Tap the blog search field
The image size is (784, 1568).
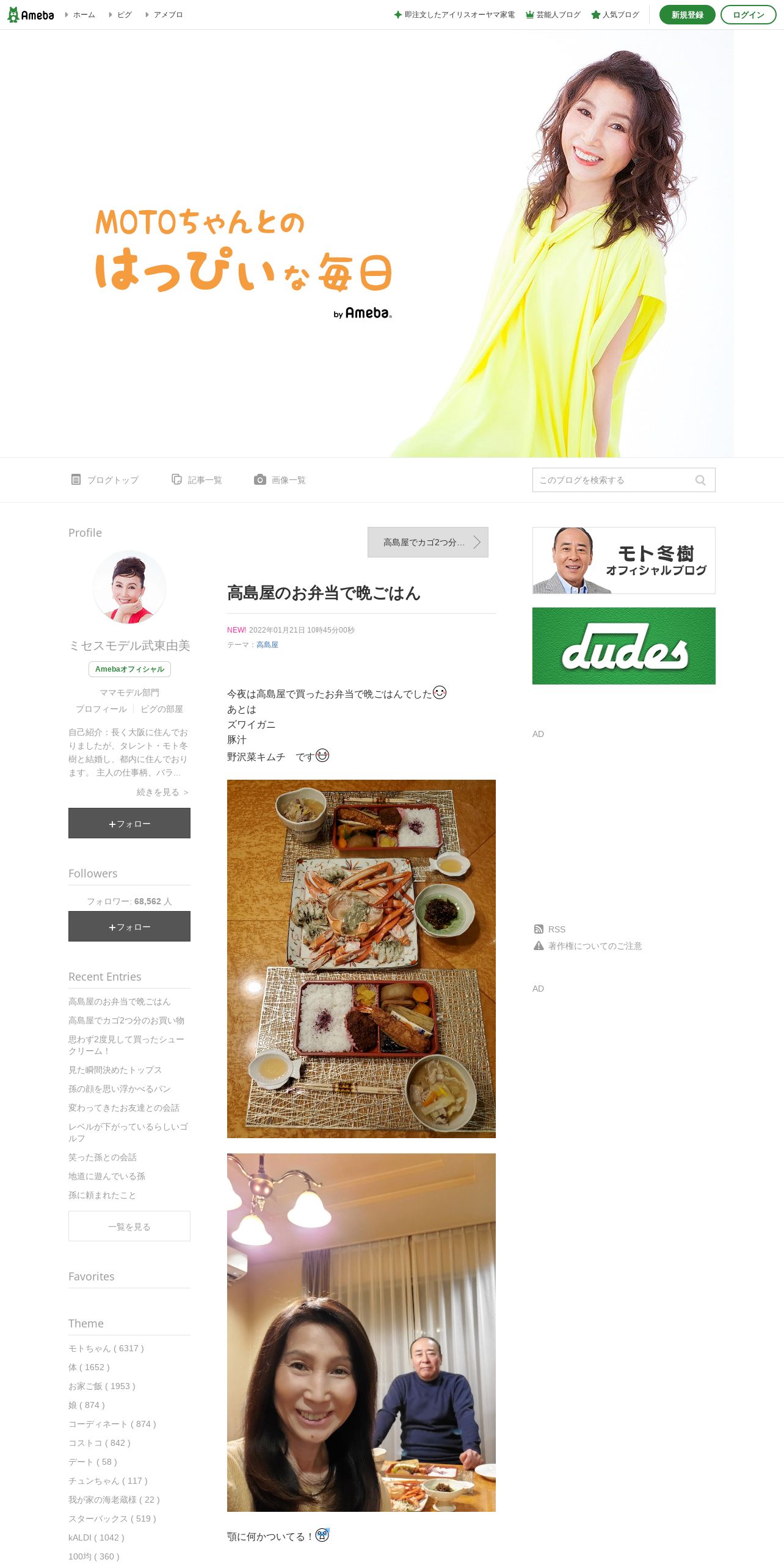click(x=623, y=480)
